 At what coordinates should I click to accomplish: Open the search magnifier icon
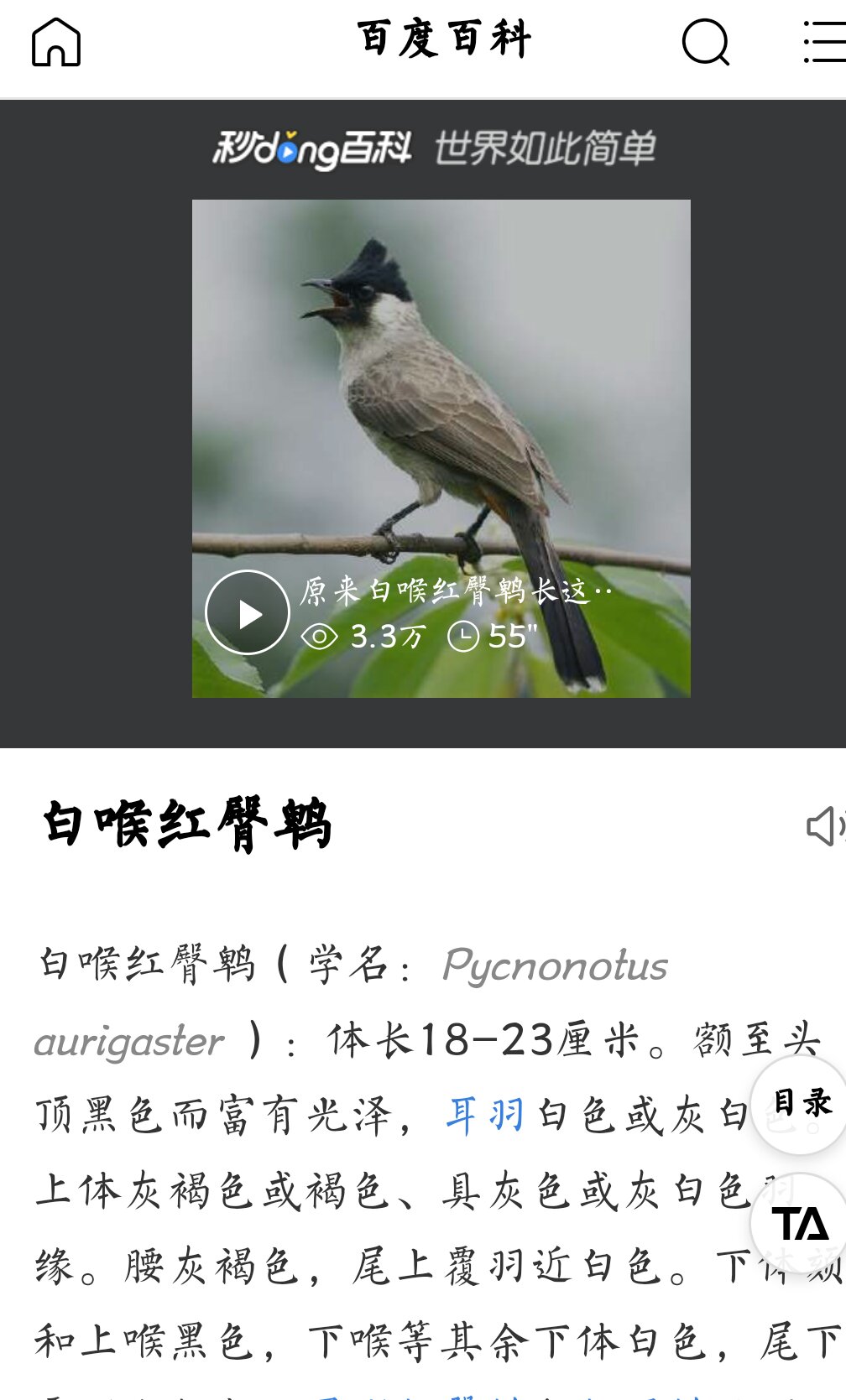click(x=705, y=42)
